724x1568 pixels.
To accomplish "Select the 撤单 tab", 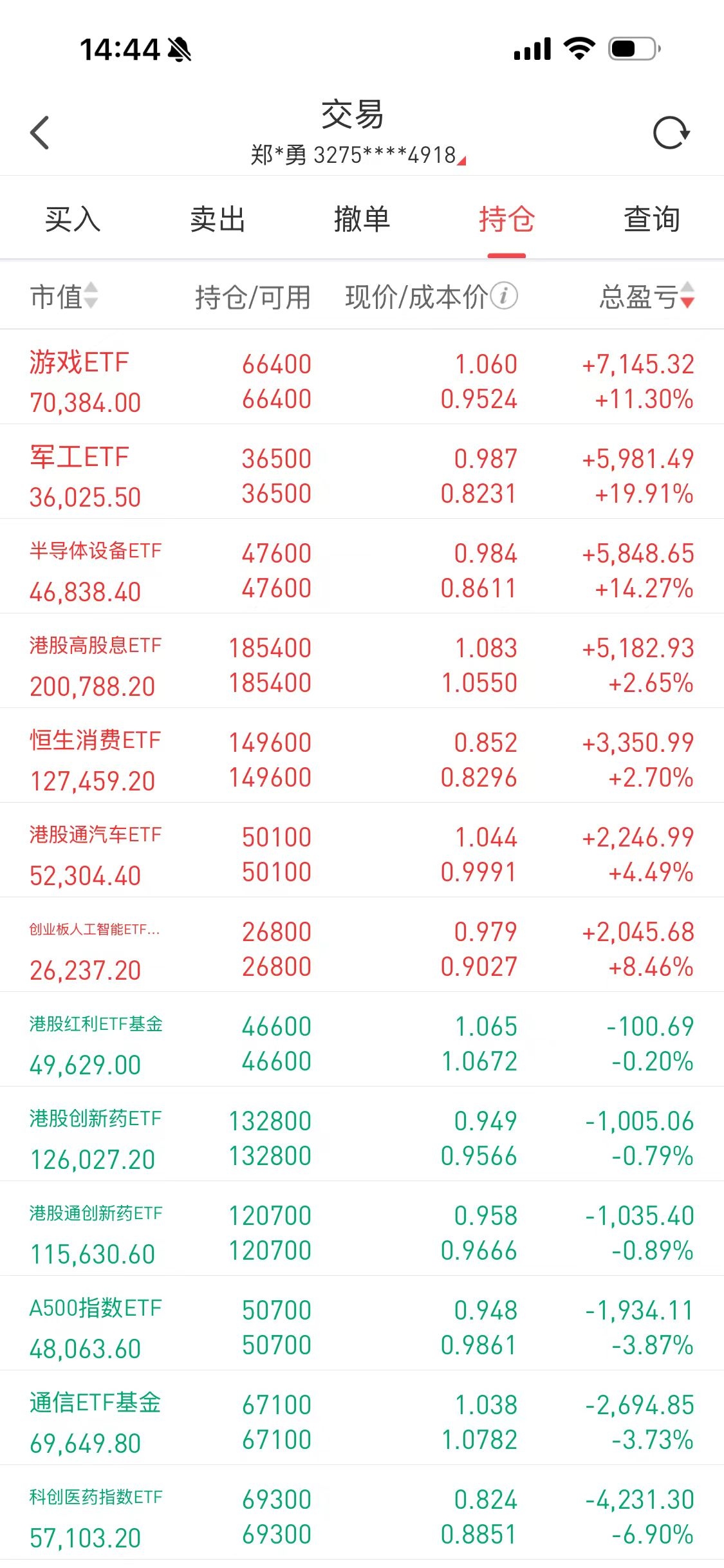I will 362,220.
